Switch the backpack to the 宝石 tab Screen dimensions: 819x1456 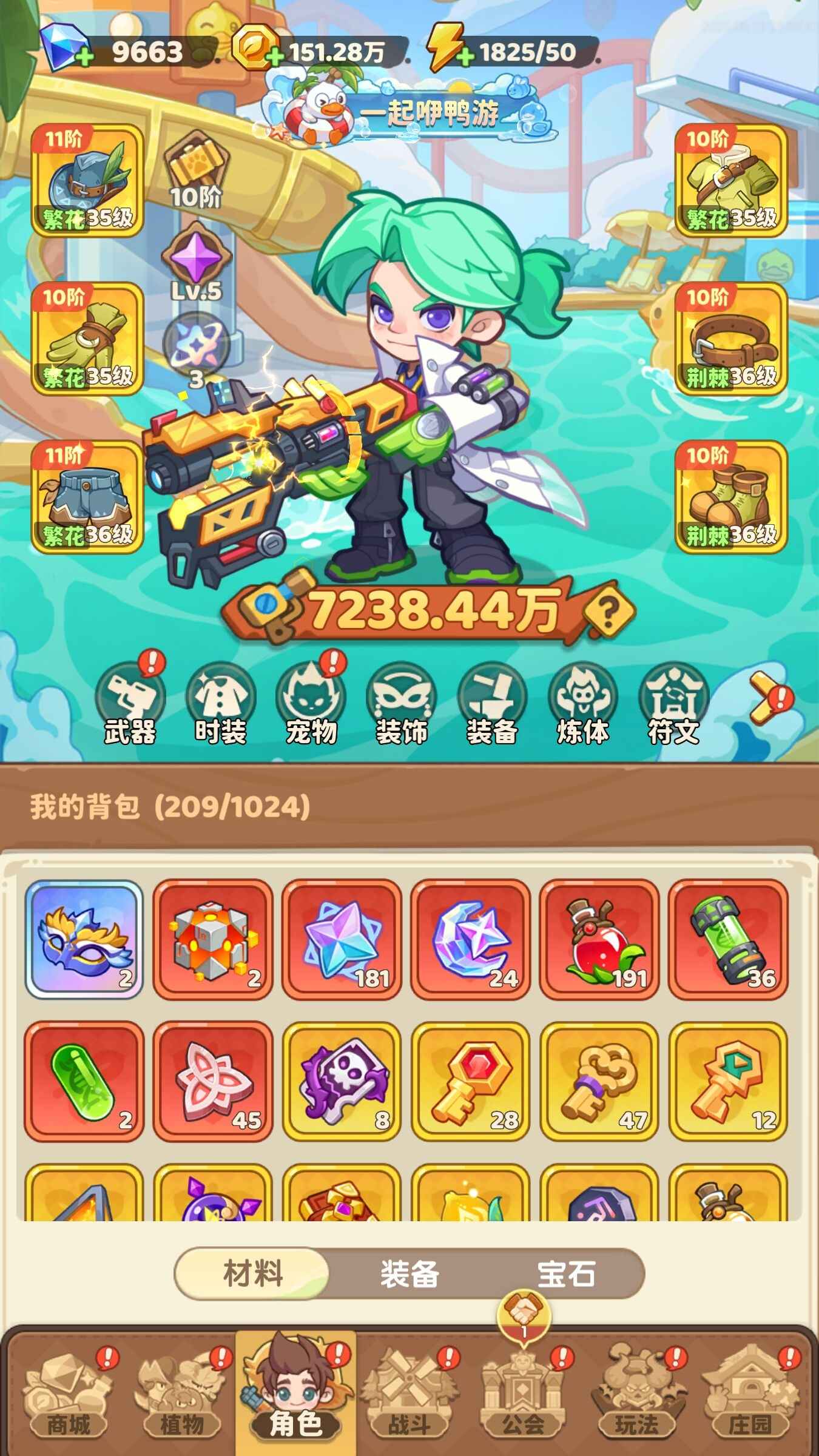(x=566, y=1273)
